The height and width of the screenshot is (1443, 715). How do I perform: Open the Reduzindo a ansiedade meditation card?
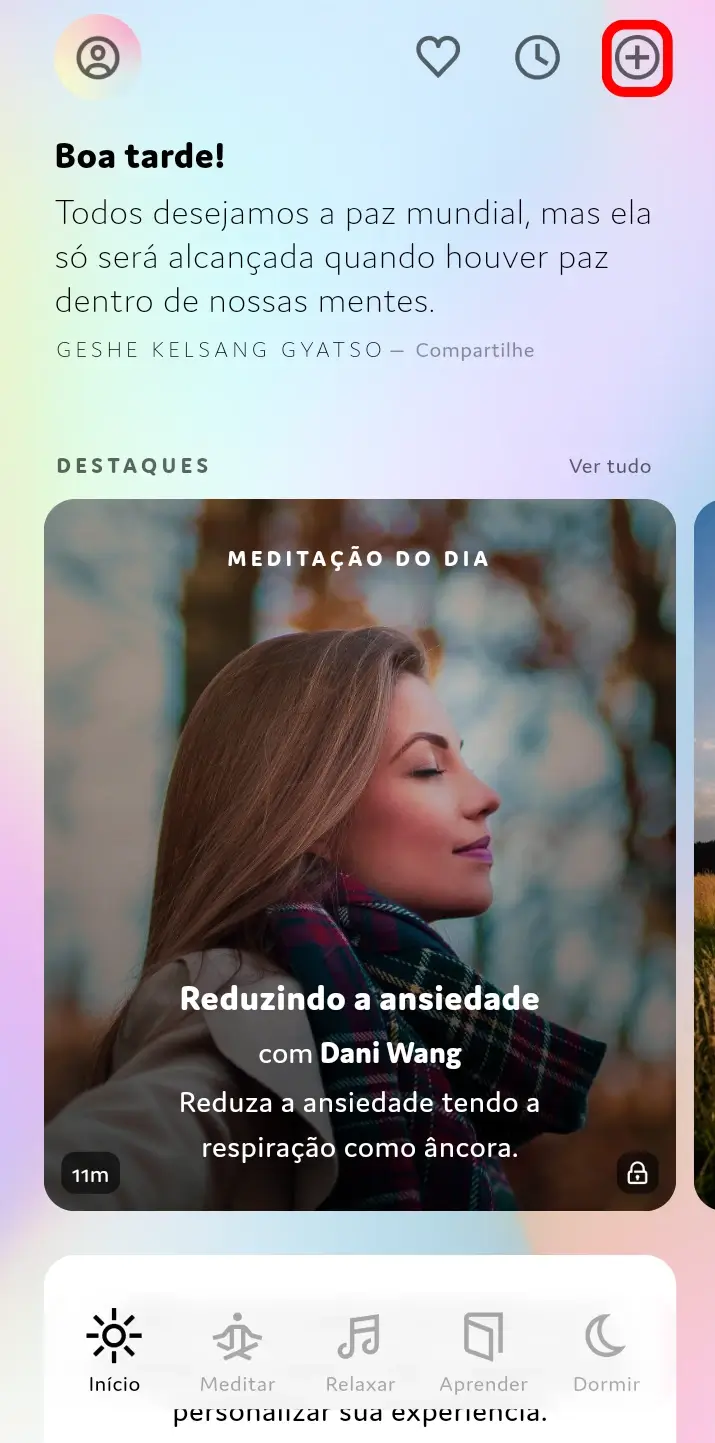360,854
